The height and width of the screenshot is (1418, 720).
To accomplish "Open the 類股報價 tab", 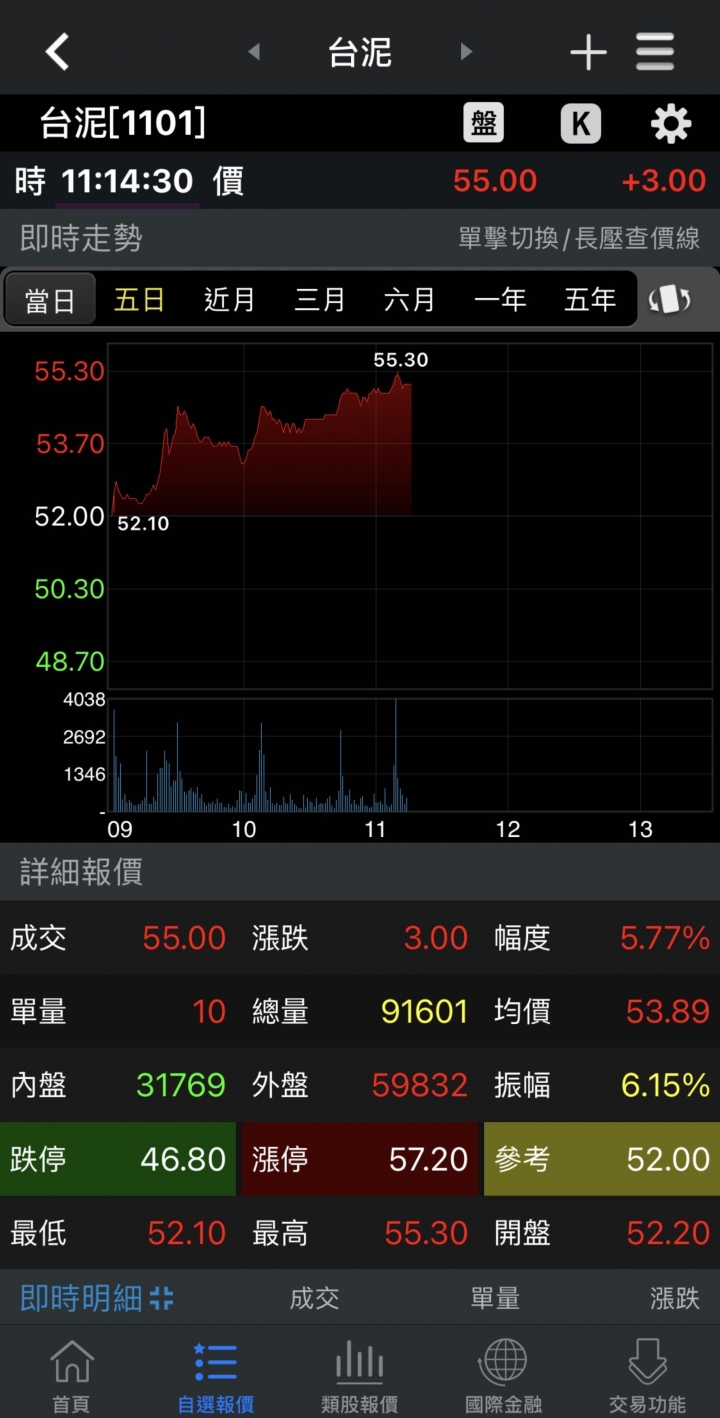I will pos(359,1376).
